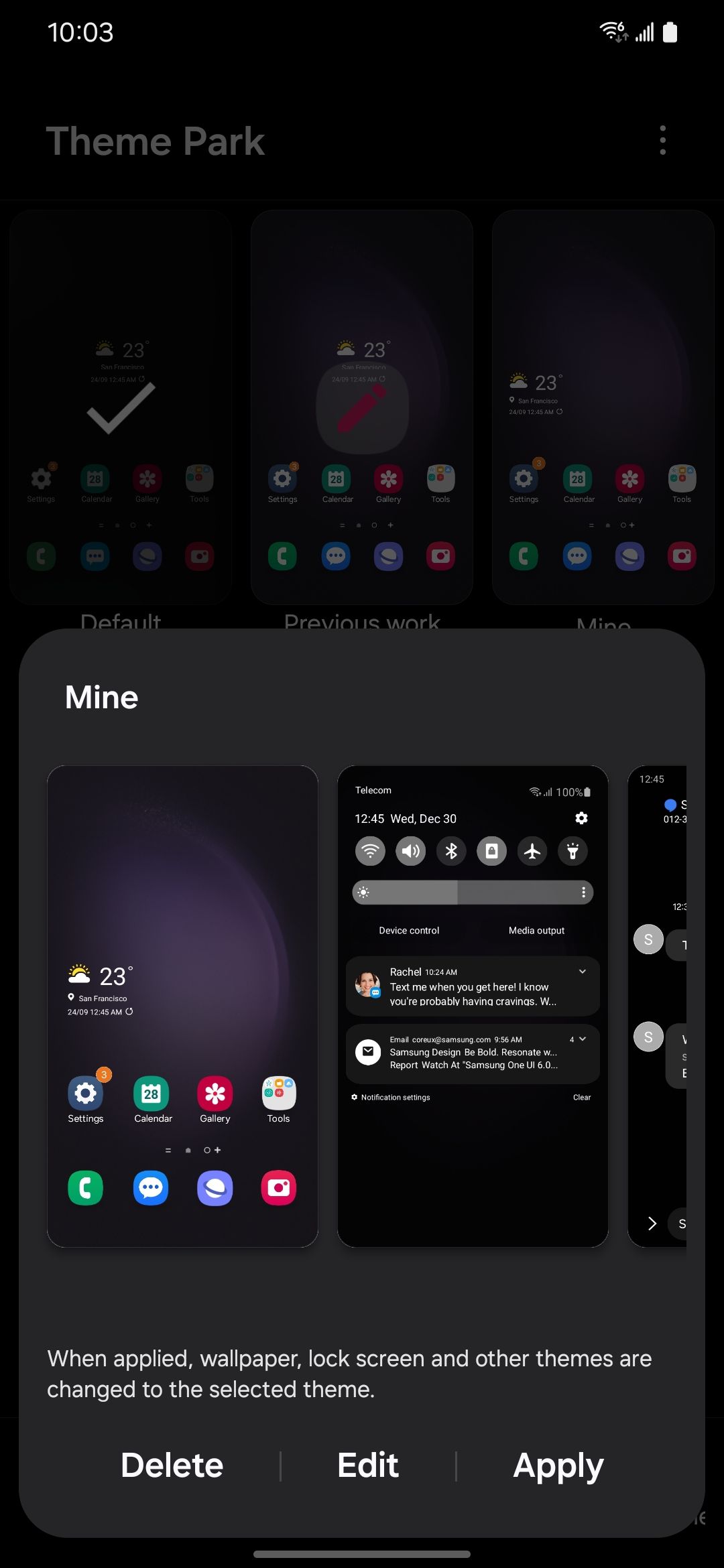Open the quick panel preview image

pos(473,1005)
